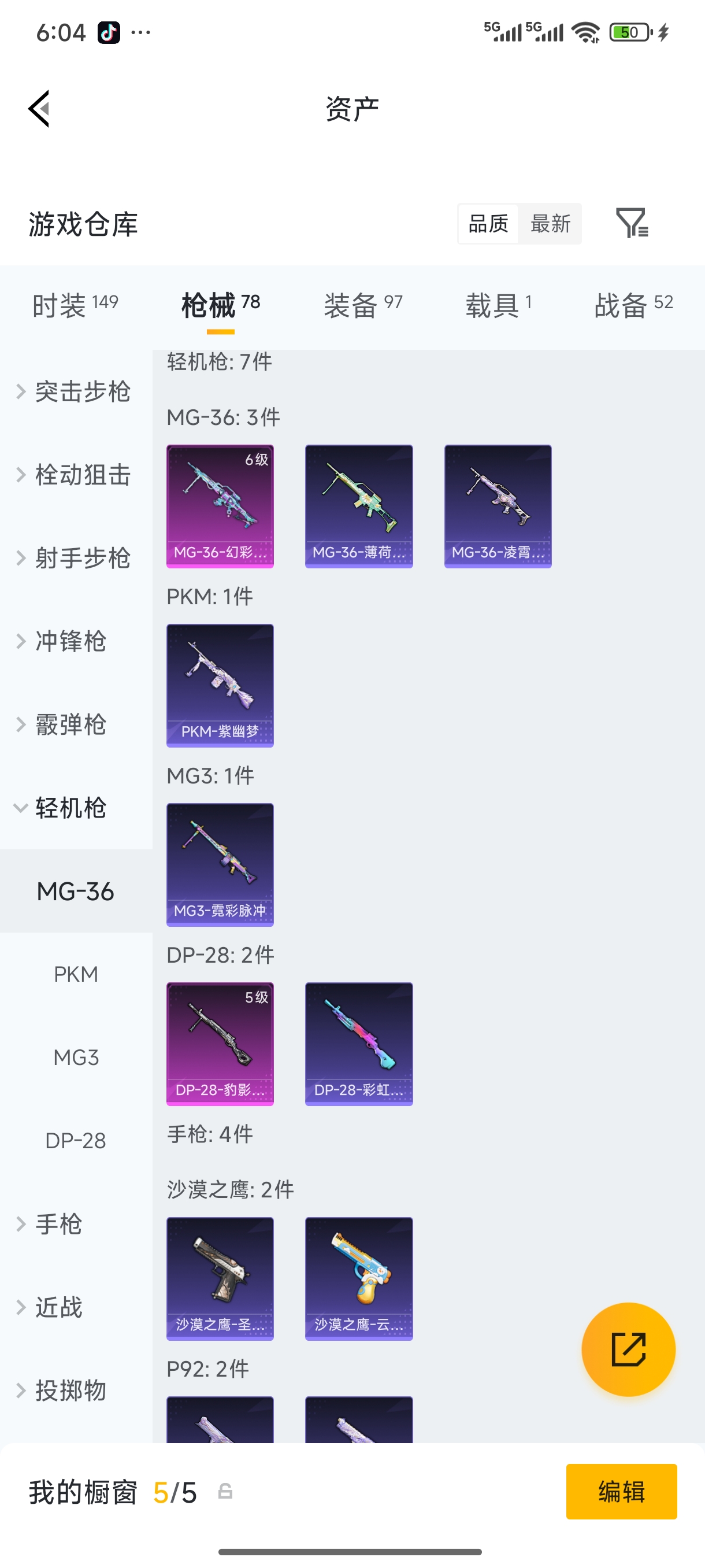Open the DP-28-彩虹 skin card
705x1568 pixels.
tap(359, 1044)
